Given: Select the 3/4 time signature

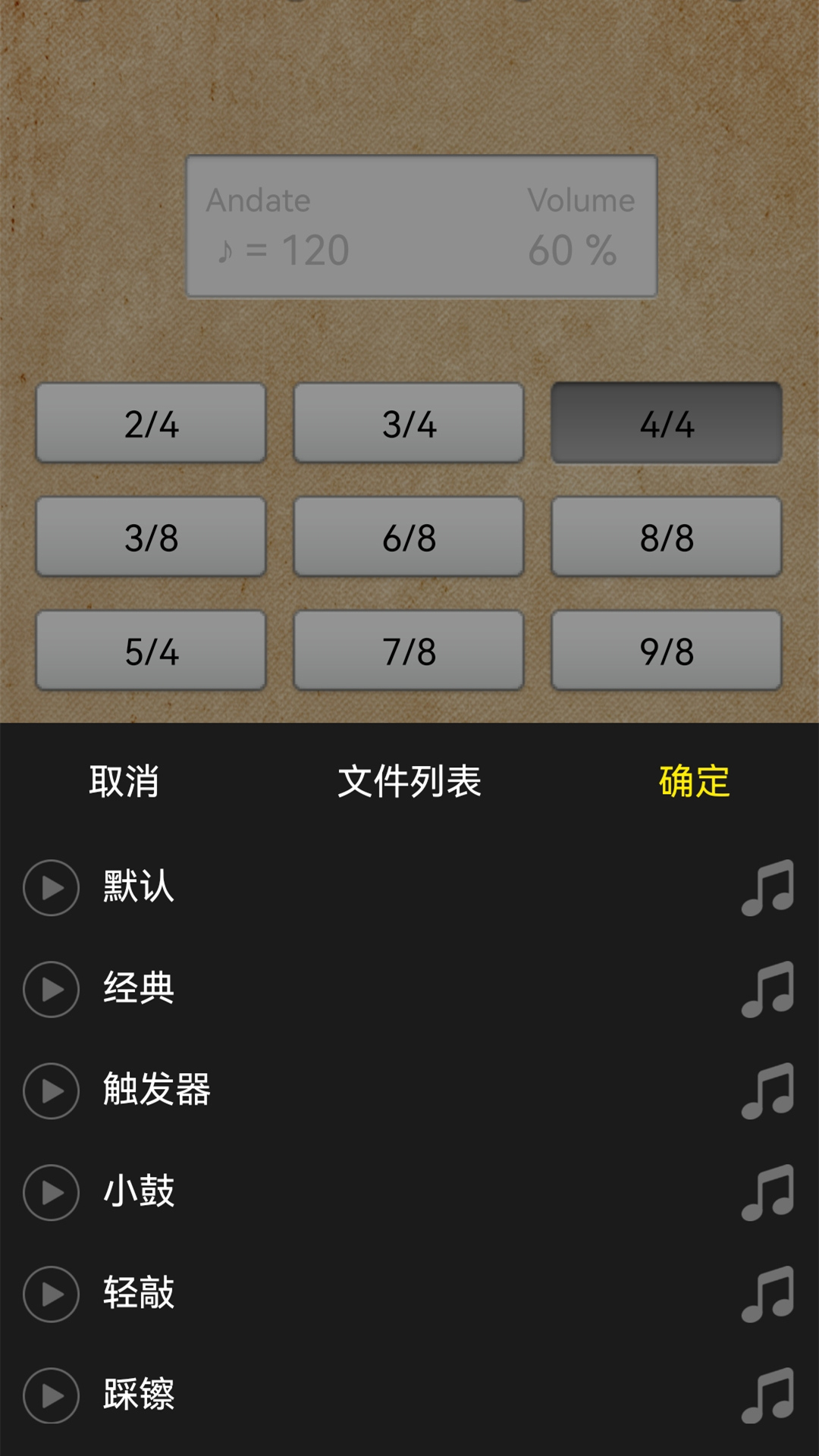Looking at the screenshot, I should pos(409,423).
